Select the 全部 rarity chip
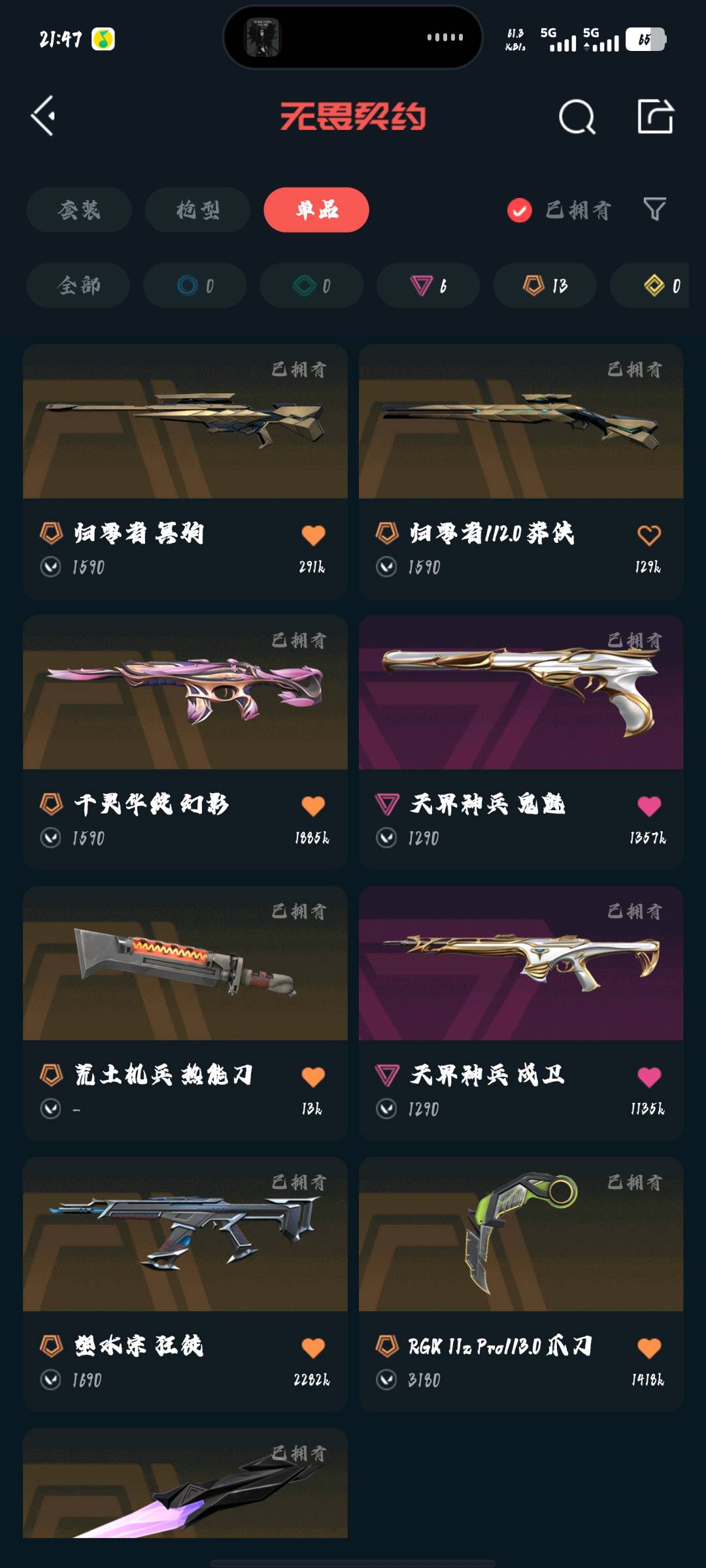 point(78,286)
